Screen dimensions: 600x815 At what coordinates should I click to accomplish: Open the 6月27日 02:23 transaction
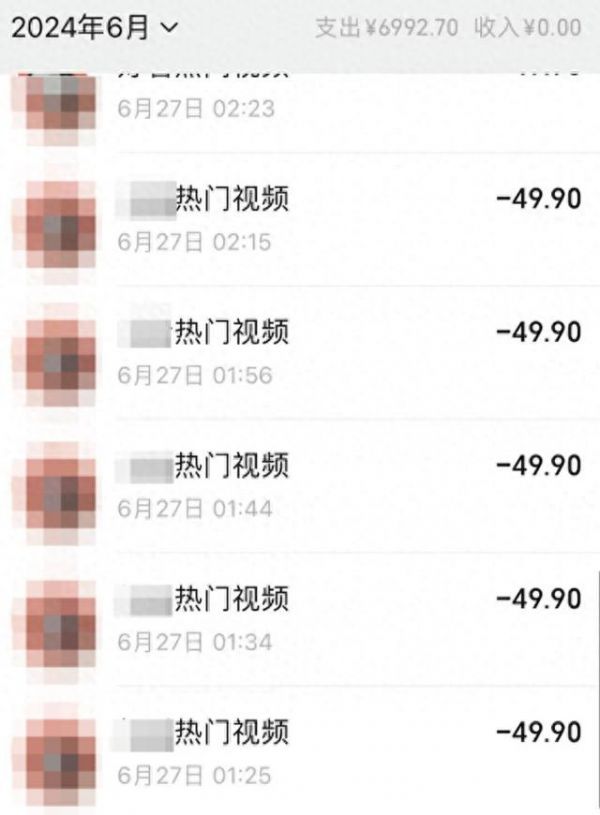(300, 113)
